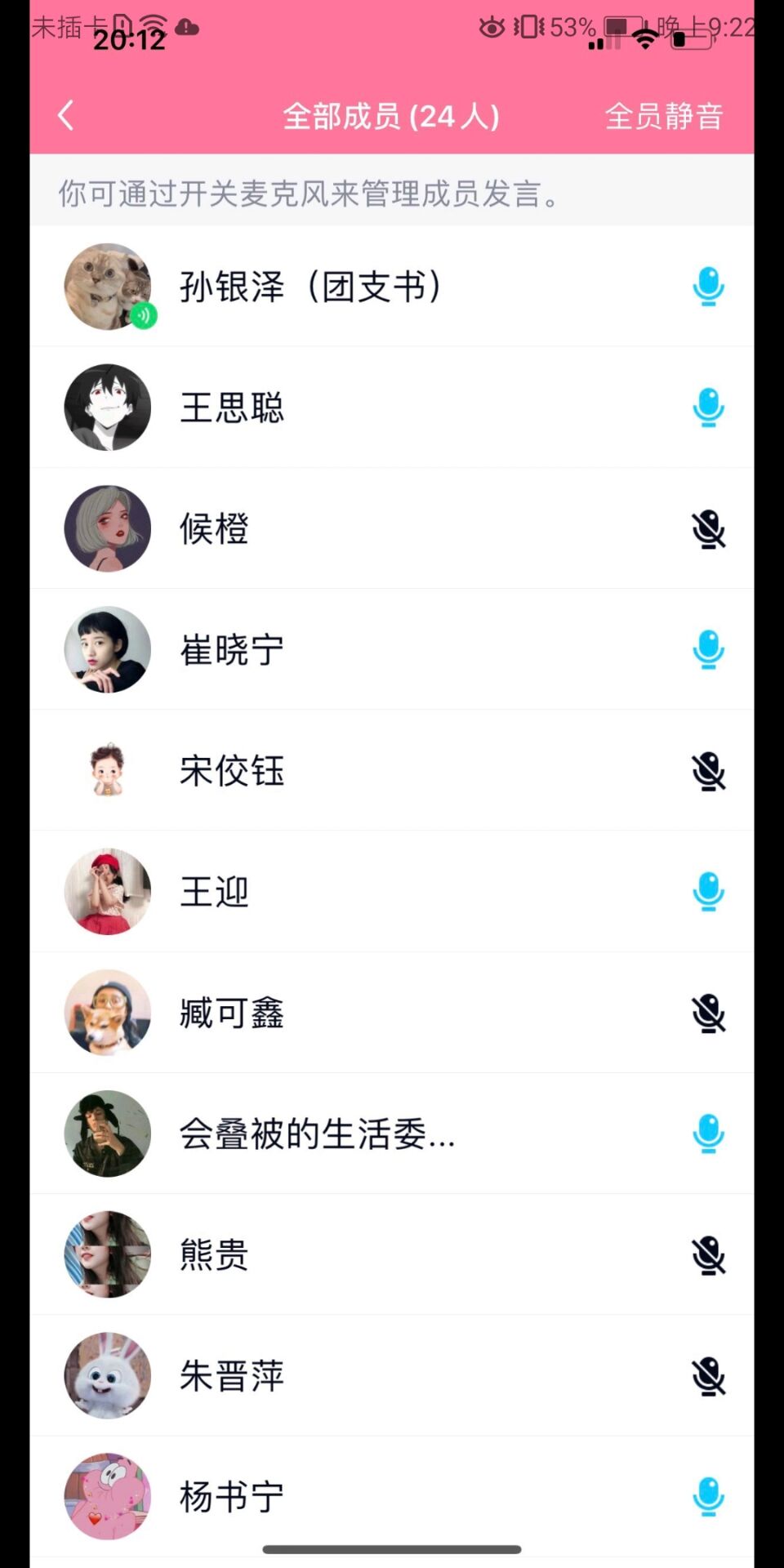Image resolution: width=784 pixels, height=1568 pixels.
Task: Turn on 熊贵's microphone
Action: [x=709, y=1255]
